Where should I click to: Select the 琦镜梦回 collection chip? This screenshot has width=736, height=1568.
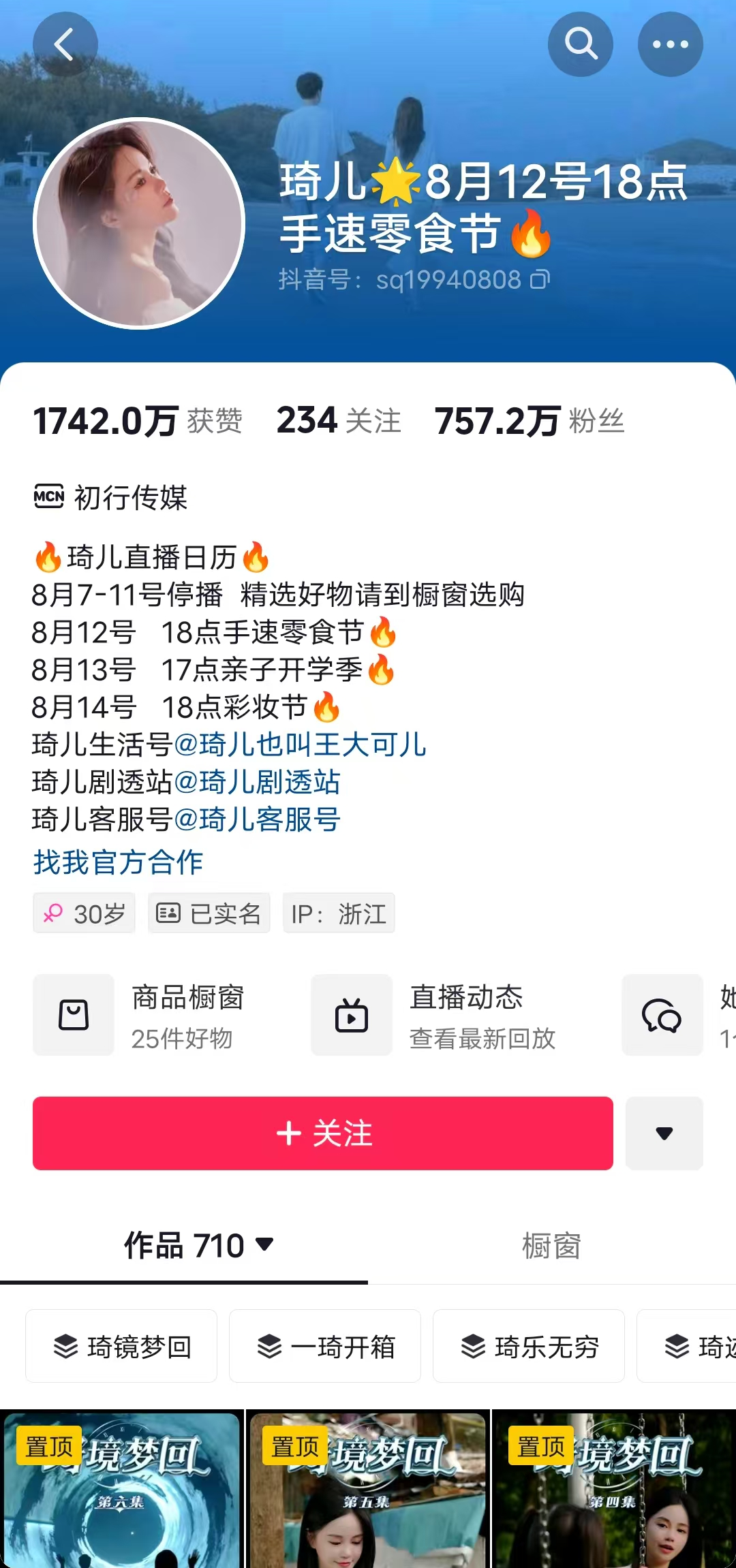121,1346
